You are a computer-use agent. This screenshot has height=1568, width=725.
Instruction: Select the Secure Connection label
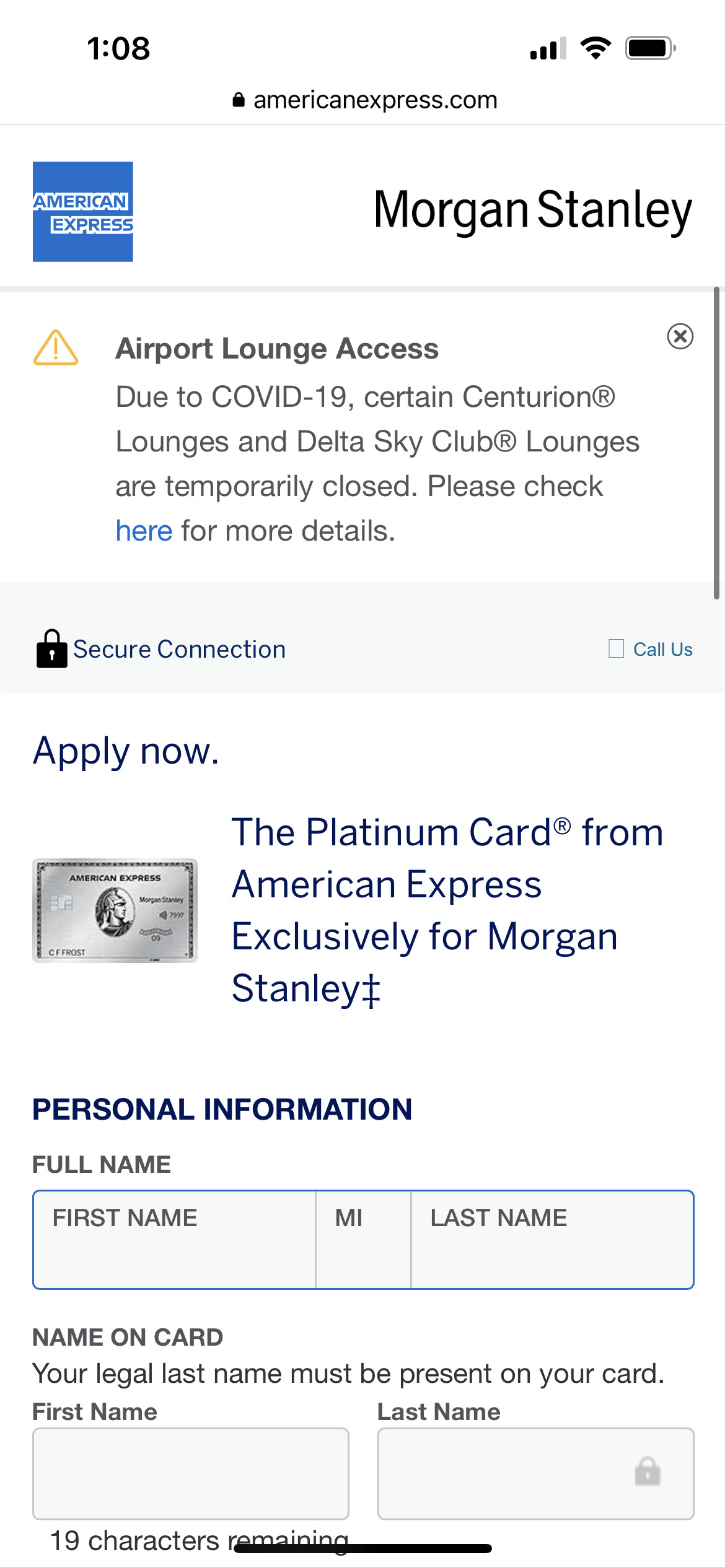click(x=179, y=649)
